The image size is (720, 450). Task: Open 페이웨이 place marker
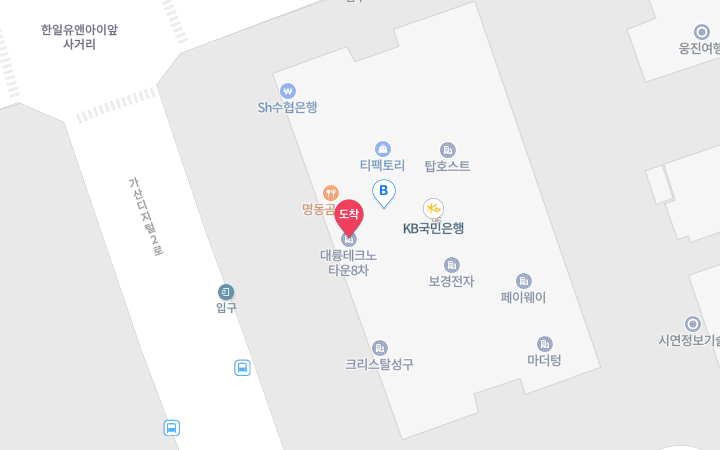point(523,281)
